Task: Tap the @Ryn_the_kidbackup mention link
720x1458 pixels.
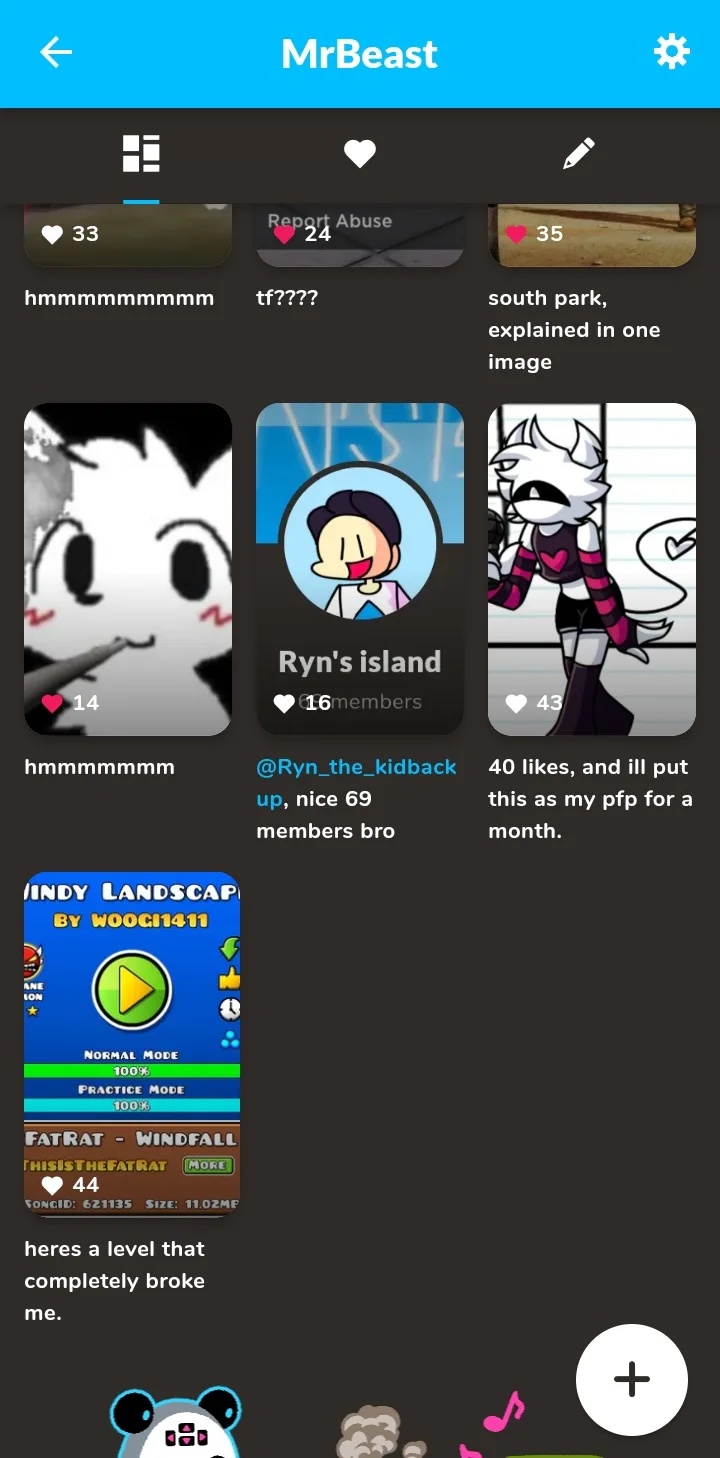Action: click(x=356, y=783)
